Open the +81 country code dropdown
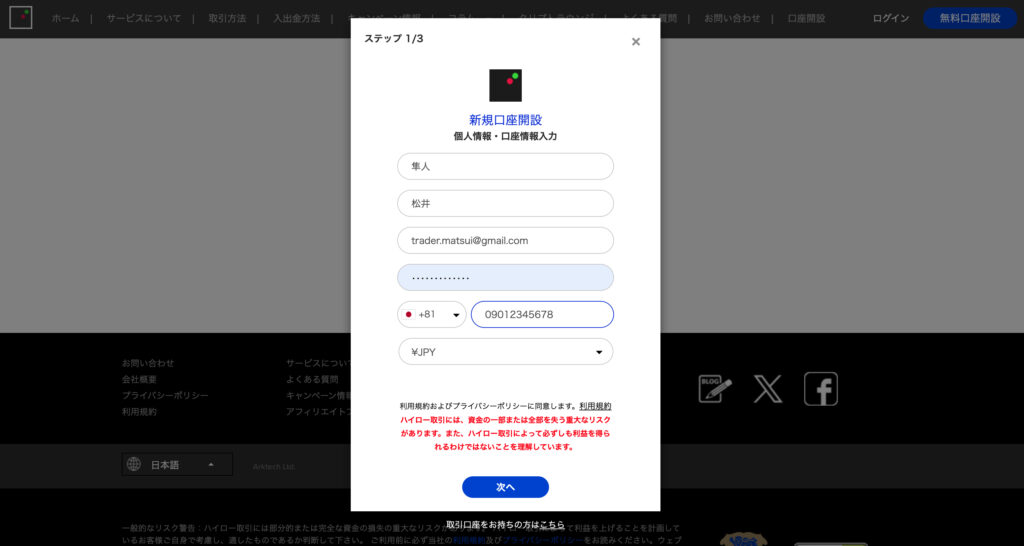Screen dimensions: 1024x546 432,314
